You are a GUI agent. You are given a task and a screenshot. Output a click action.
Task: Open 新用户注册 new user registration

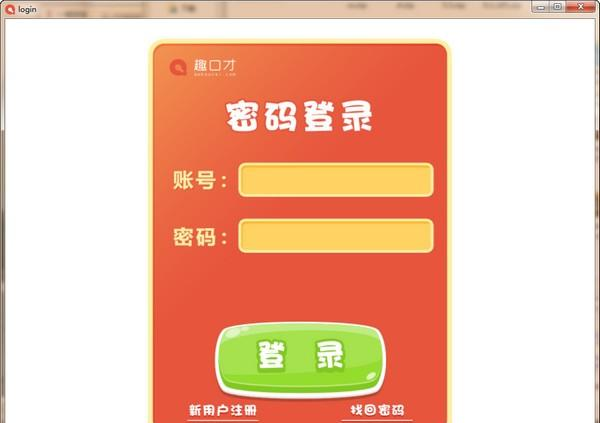point(223,410)
